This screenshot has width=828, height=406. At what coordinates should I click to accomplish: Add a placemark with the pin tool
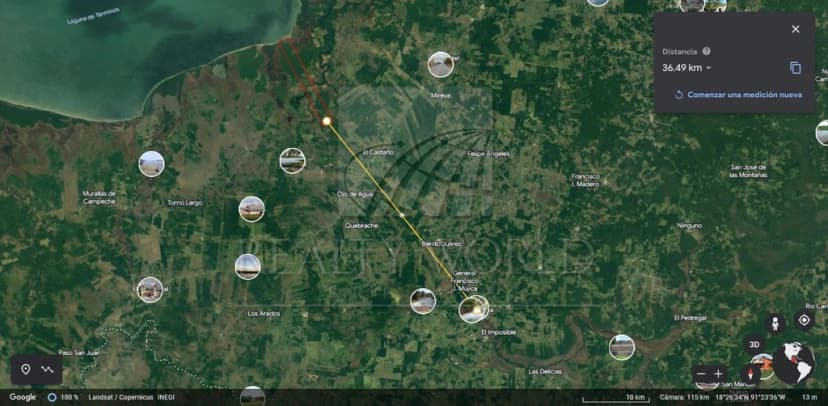coord(26,370)
